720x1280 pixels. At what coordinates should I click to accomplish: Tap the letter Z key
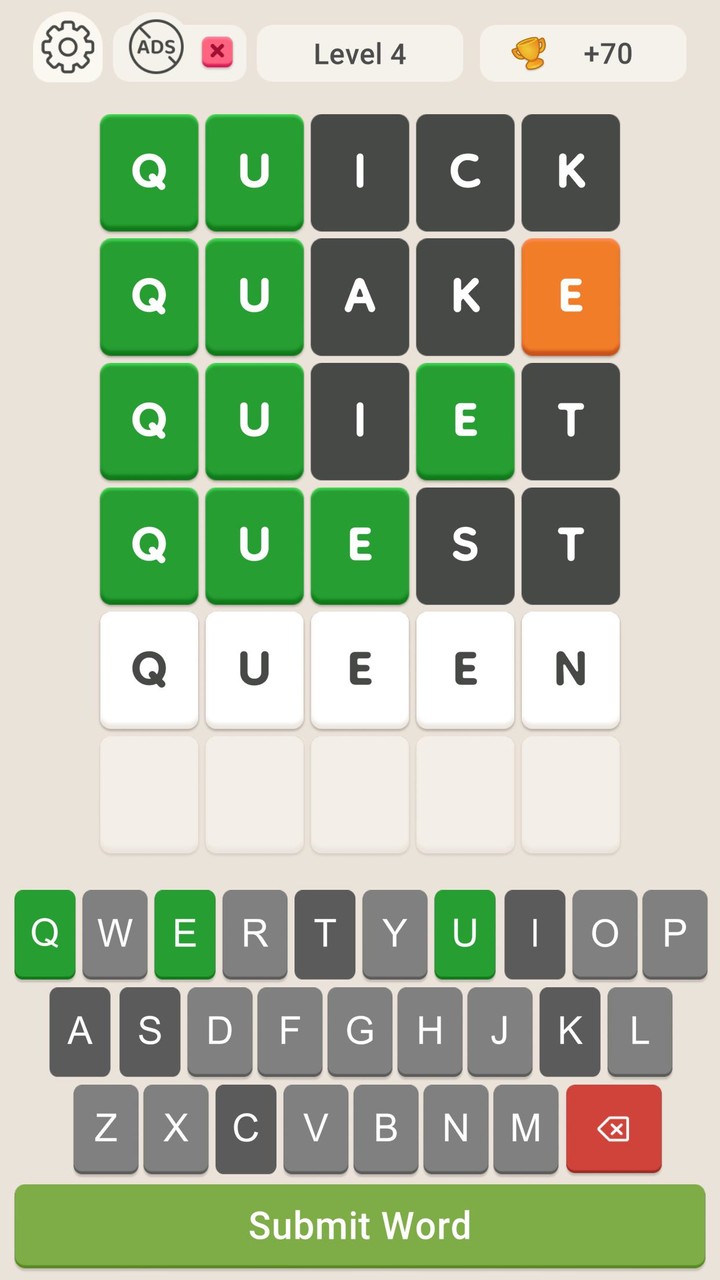106,1129
